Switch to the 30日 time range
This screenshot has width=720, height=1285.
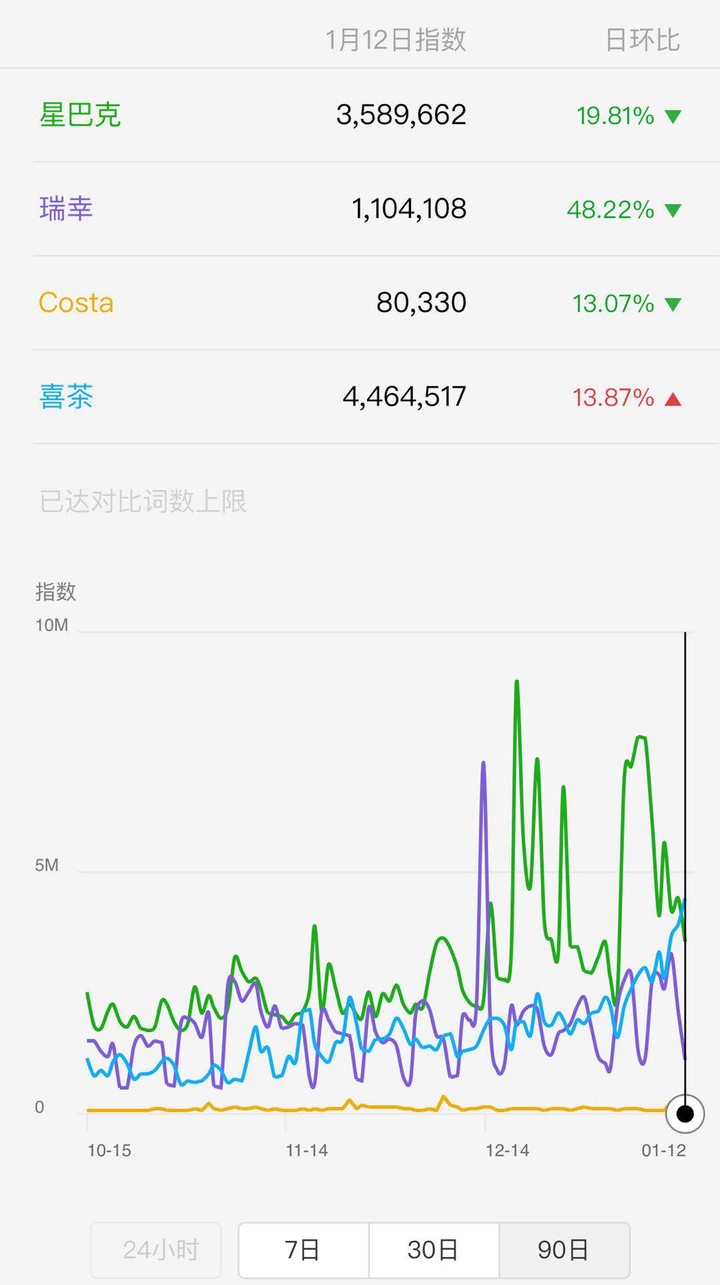433,1249
